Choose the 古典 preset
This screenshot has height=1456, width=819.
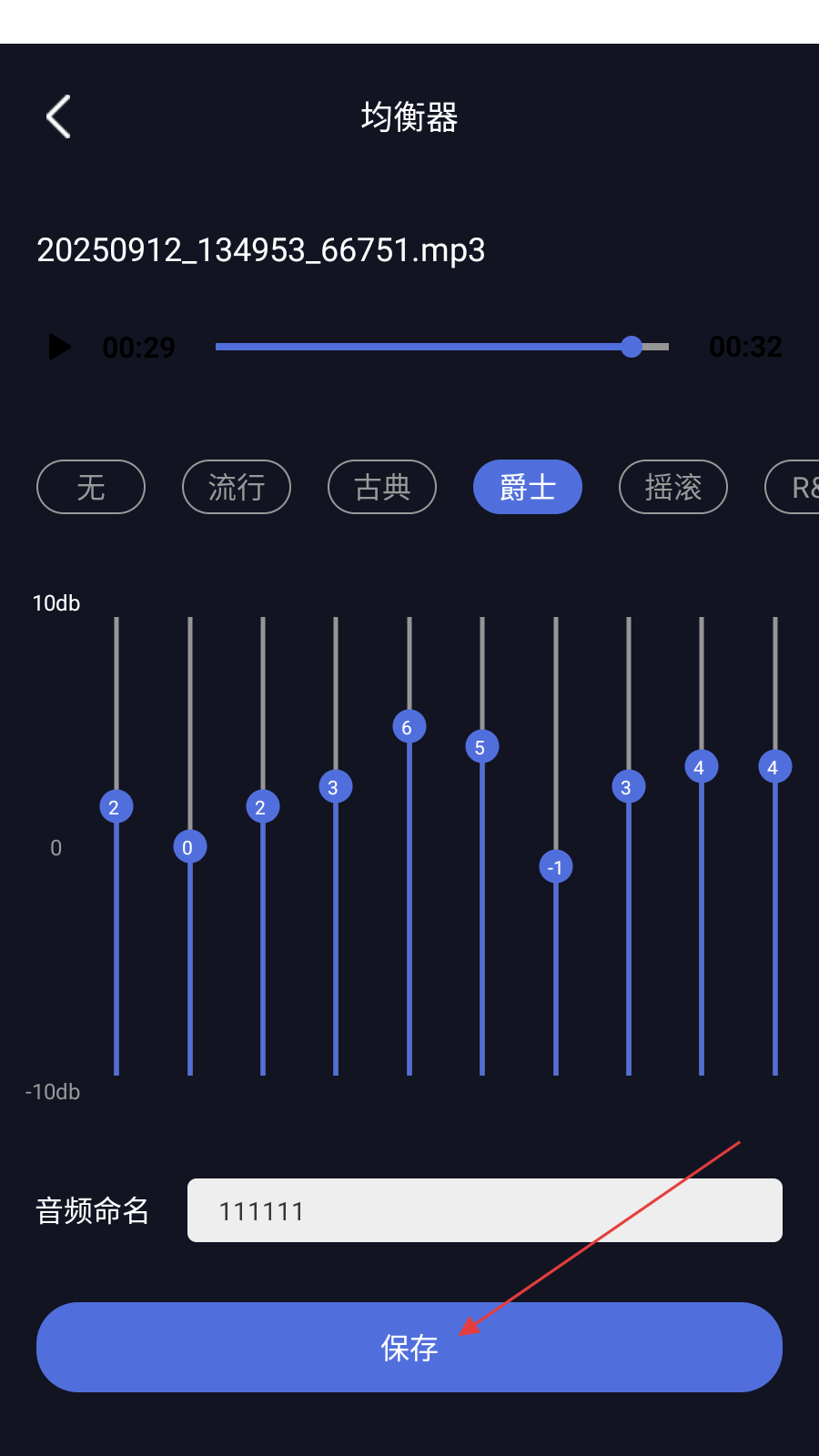click(382, 487)
